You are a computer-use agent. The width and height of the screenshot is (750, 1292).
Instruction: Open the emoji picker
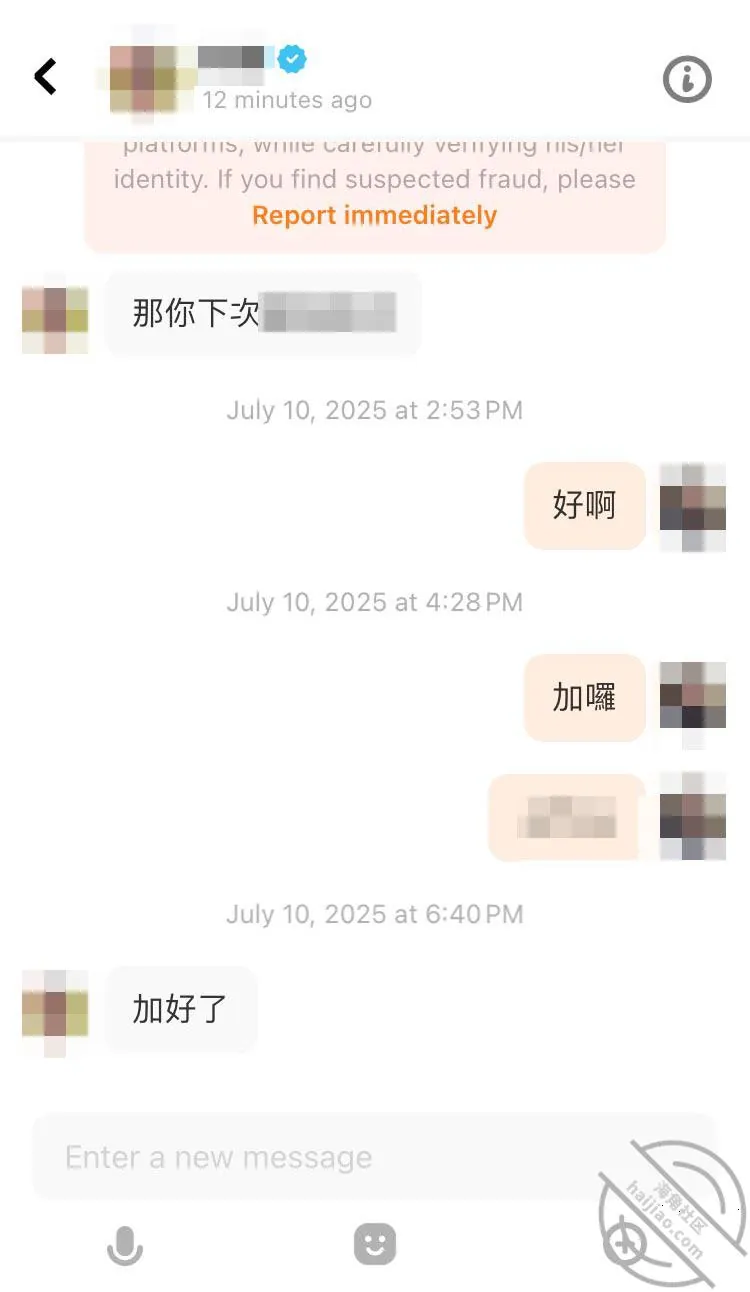pyautogui.click(x=375, y=1244)
